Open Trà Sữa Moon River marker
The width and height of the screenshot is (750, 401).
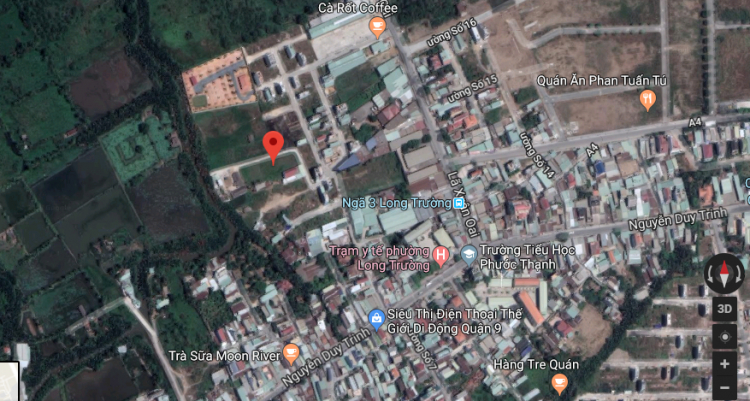291,353
